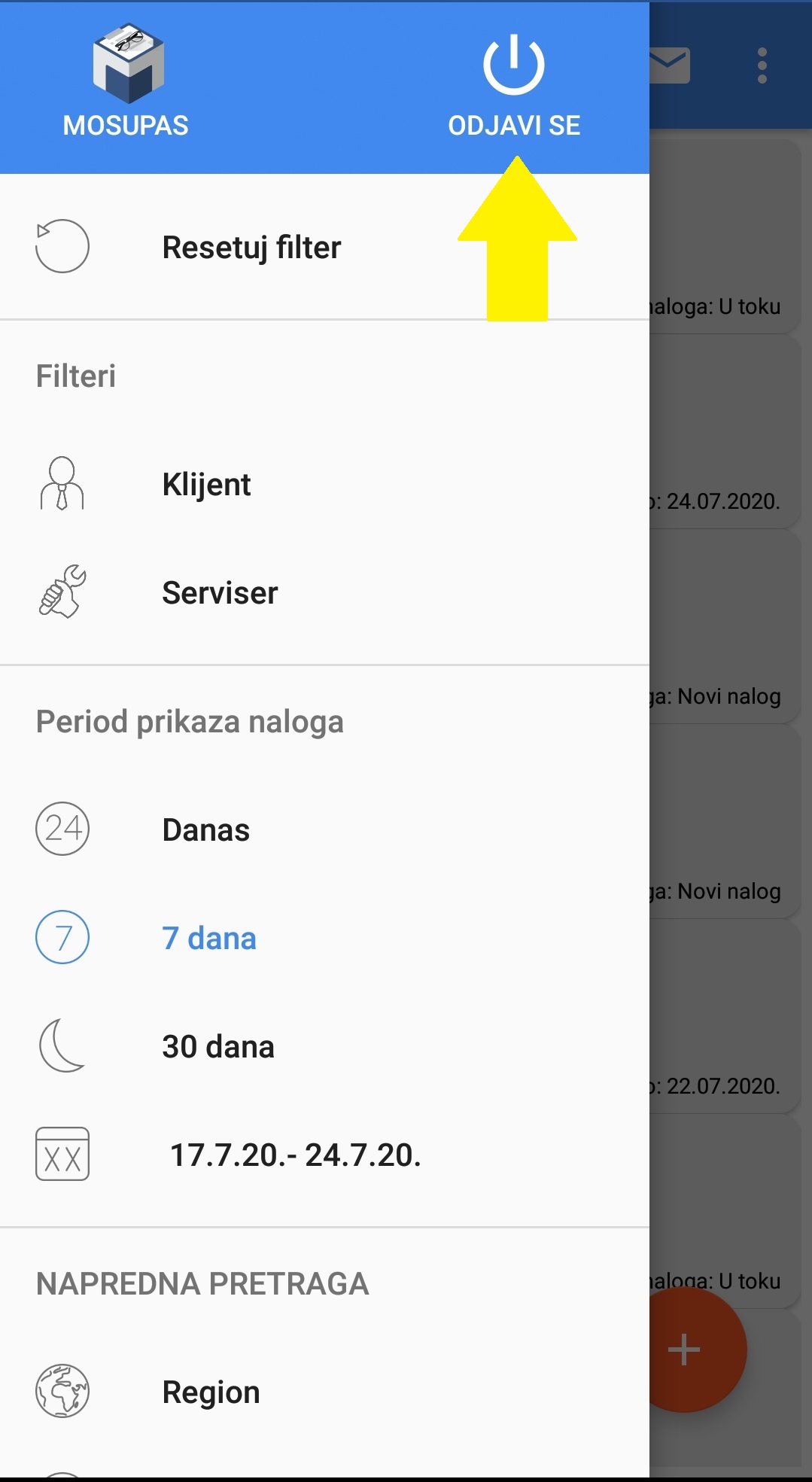Select the Serviser filter
The height and width of the screenshot is (1482, 812).
pyautogui.click(x=220, y=593)
